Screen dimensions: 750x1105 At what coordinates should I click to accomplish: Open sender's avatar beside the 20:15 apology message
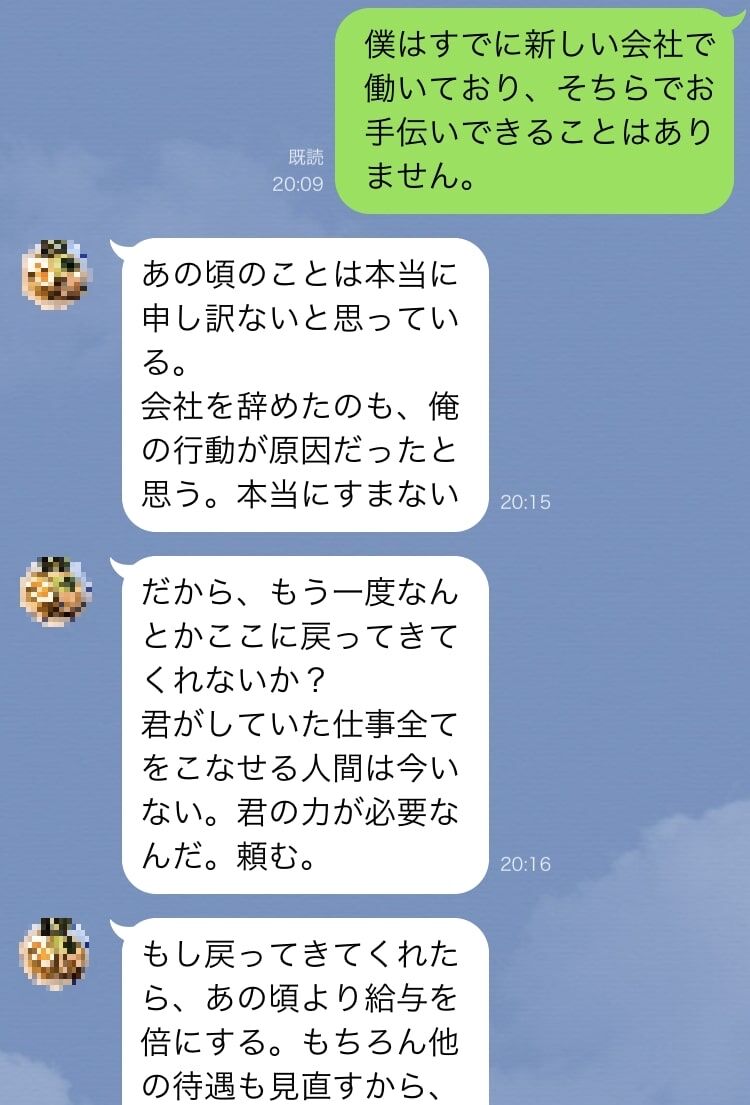56,274
